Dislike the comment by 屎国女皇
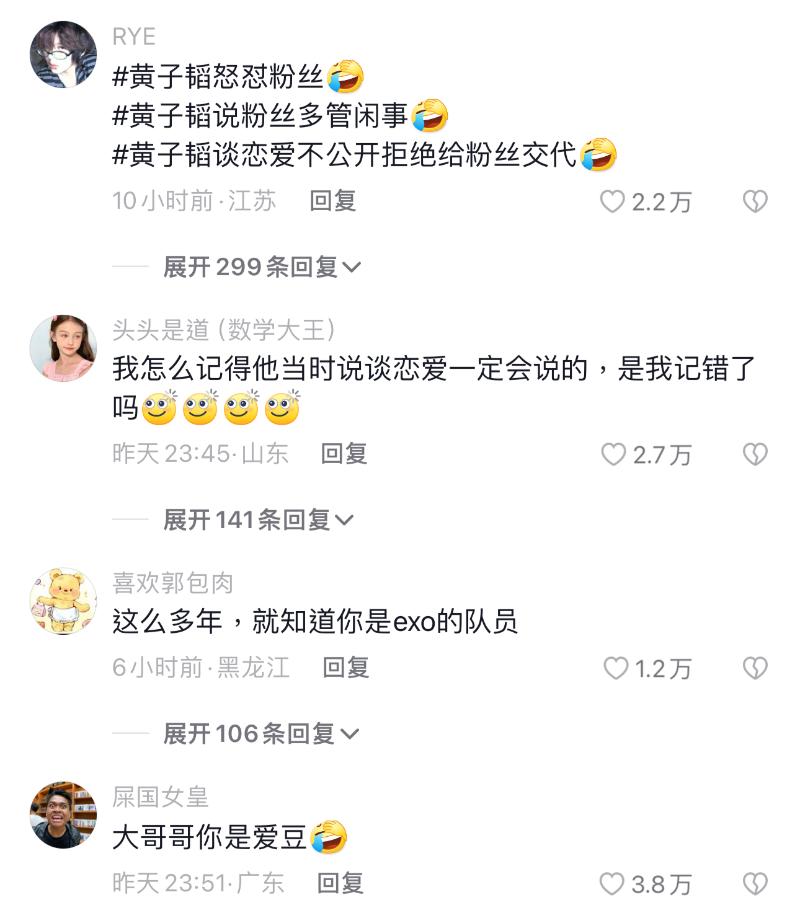Image resolution: width=800 pixels, height=918 pixels. coord(755,884)
